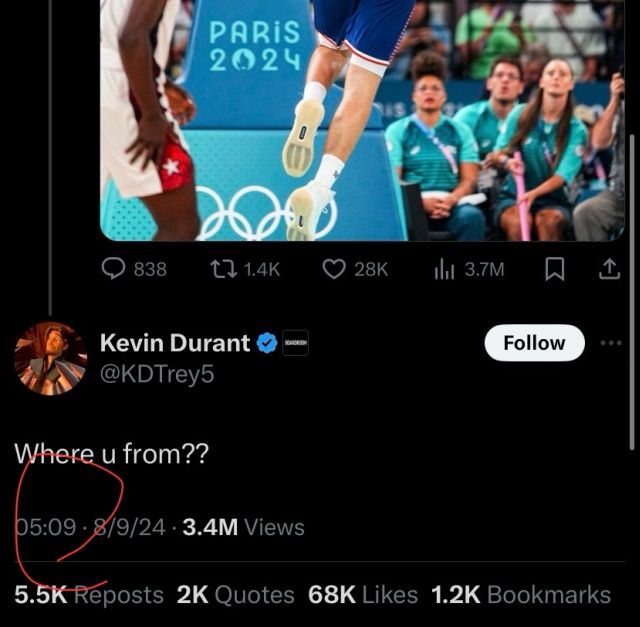The image size is (640, 627).
Task: Share the Paris 2024 photo post
Action: (x=608, y=269)
